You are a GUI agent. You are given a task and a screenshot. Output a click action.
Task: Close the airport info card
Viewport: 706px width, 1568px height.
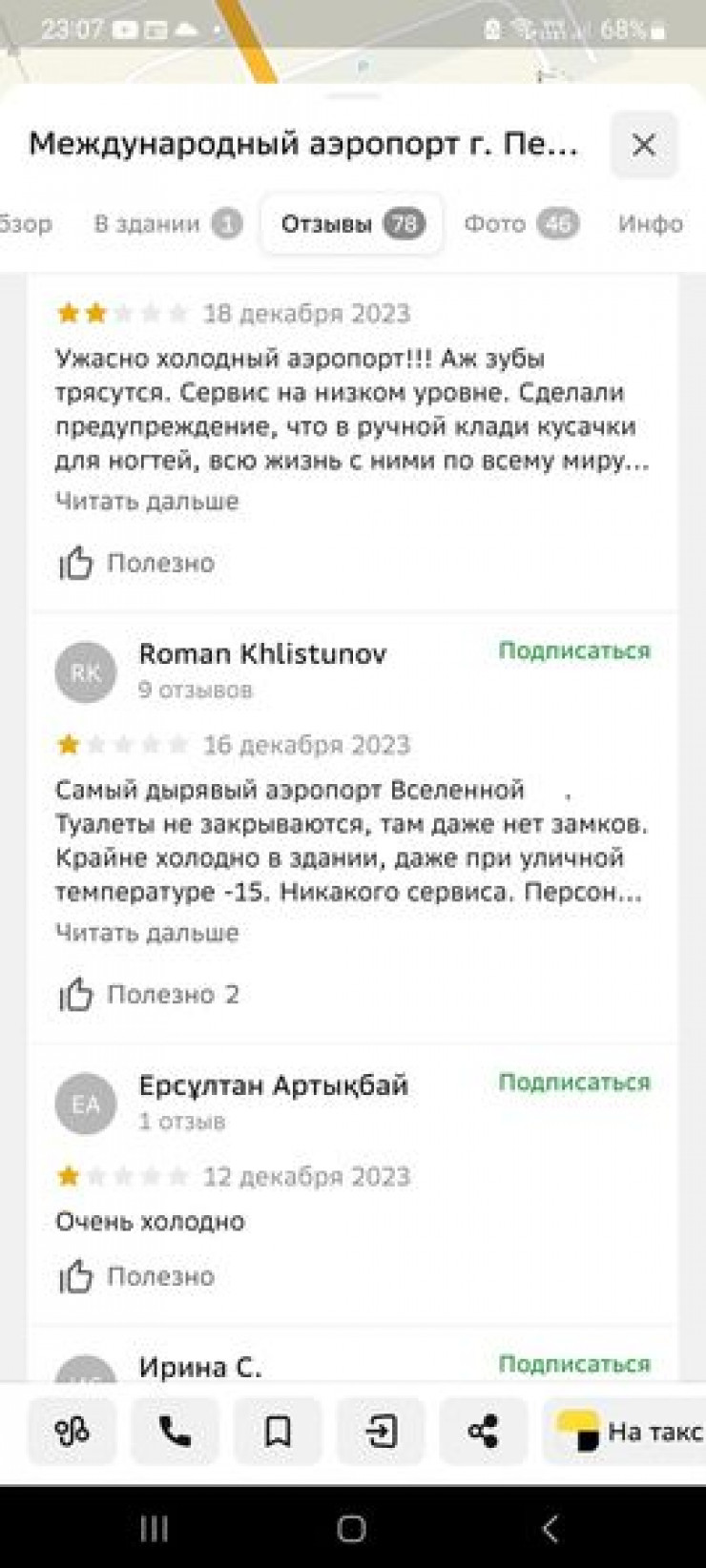point(644,145)
